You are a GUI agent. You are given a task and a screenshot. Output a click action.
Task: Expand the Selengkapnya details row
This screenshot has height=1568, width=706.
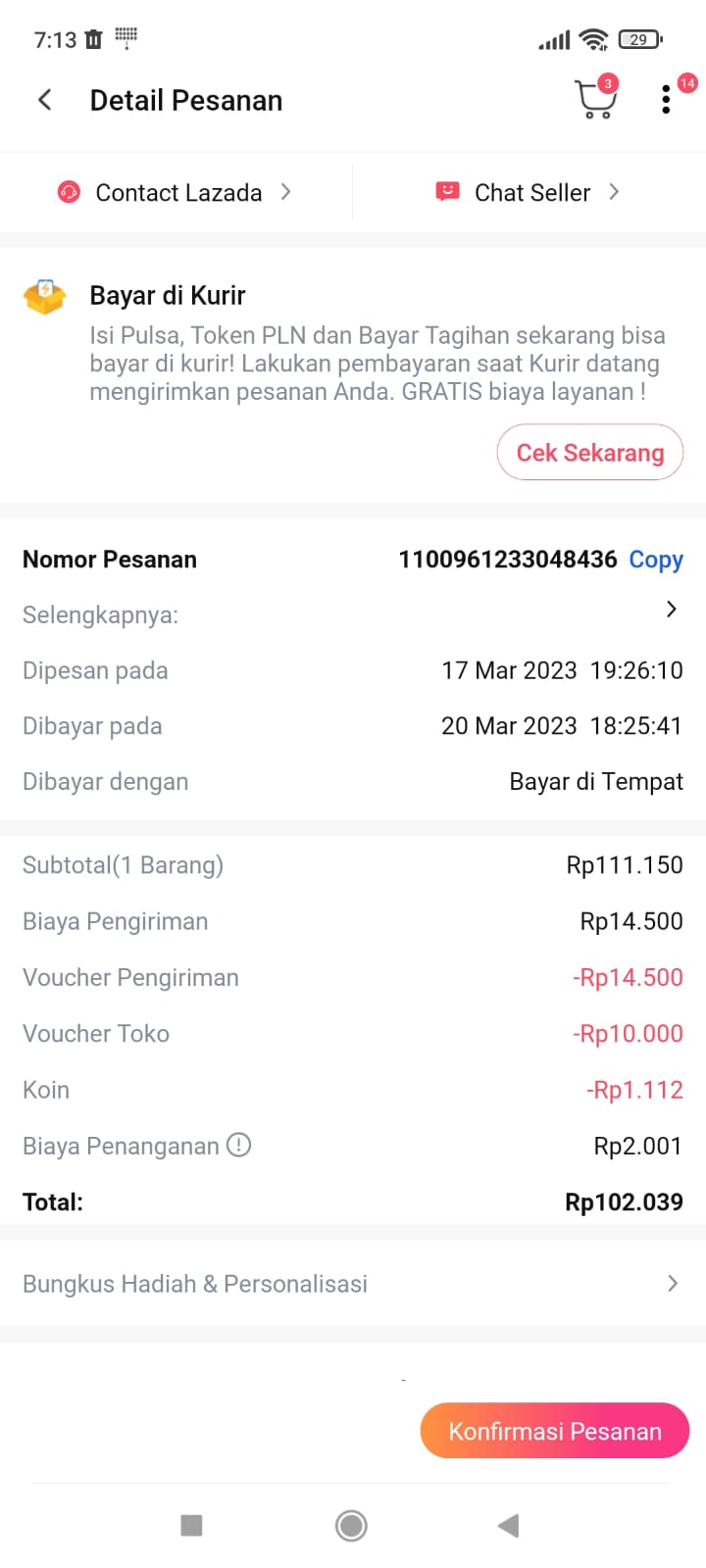click(671, 610)
